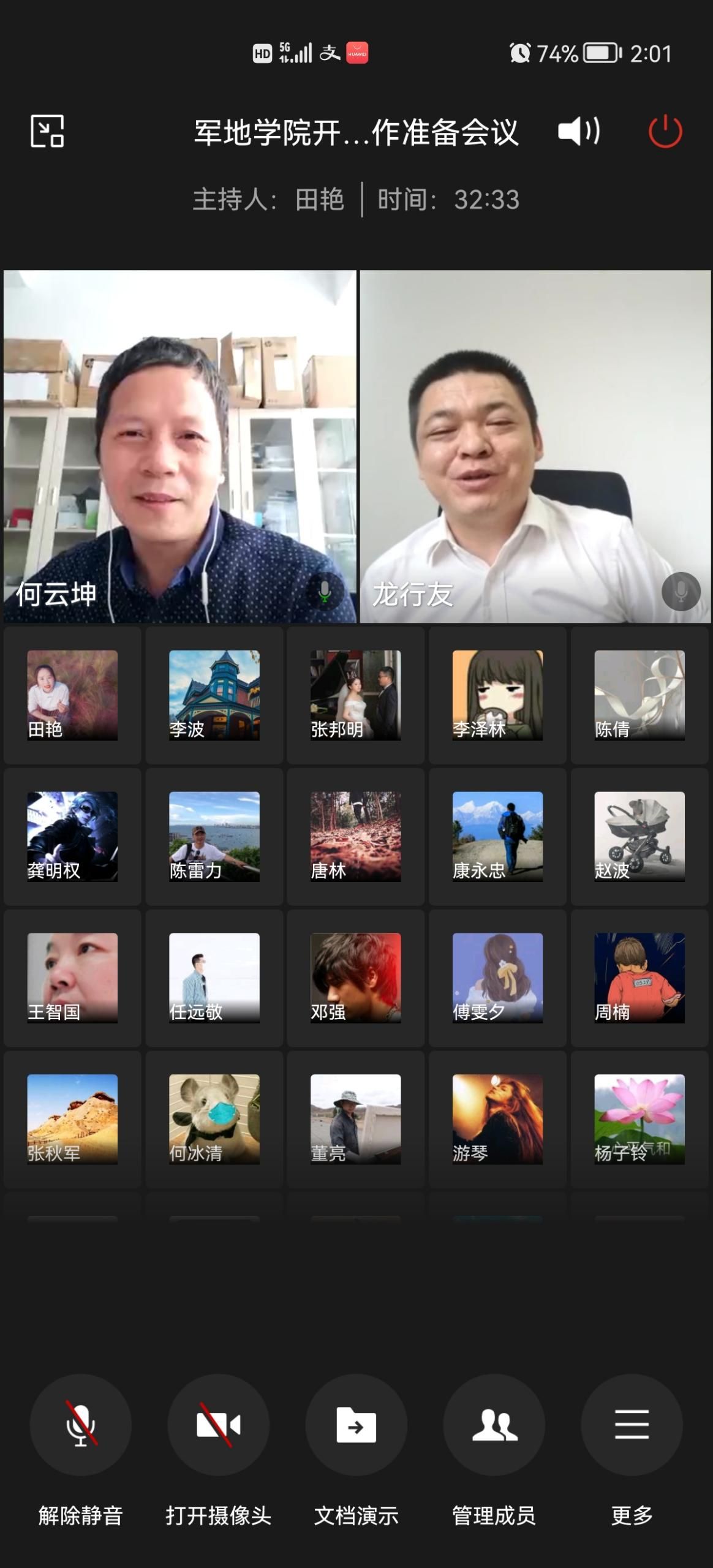Tap the microphone icon on 龙行友's video

pyautogui.click(x=681, y=591)
